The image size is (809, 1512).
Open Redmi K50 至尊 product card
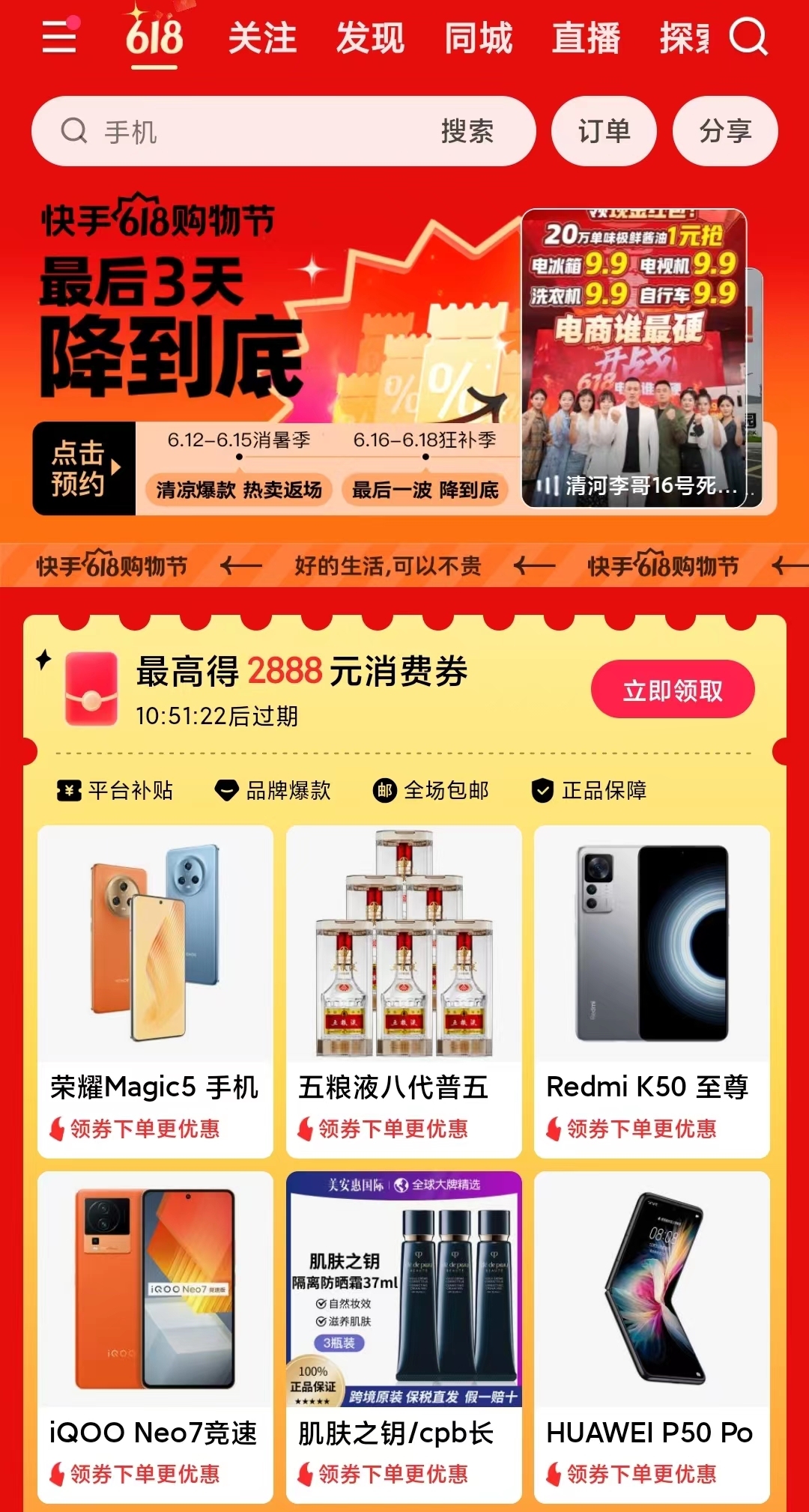pos(652,990)
